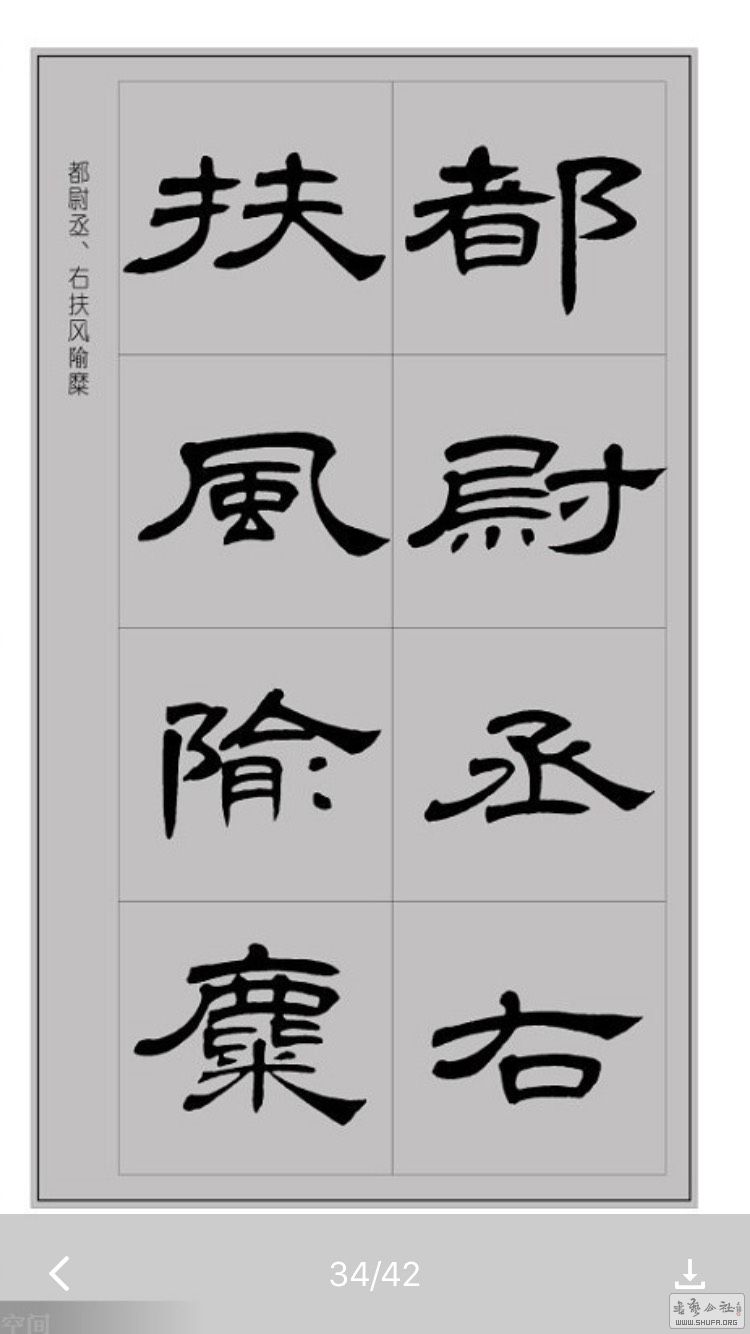
Task: Go back using the left arrow
Action: pyautogui.click(x=60, y=1273)
